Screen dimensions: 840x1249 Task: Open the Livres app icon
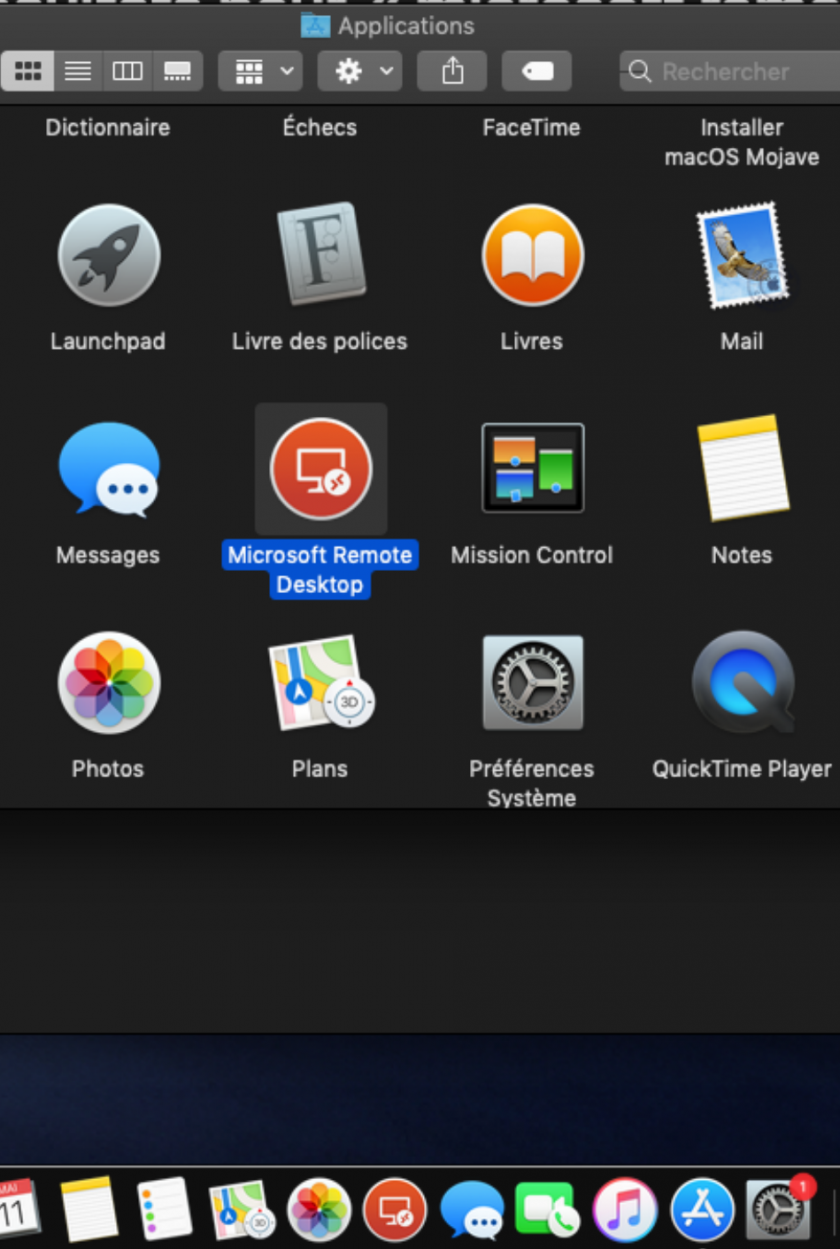(x=532, y=255)
